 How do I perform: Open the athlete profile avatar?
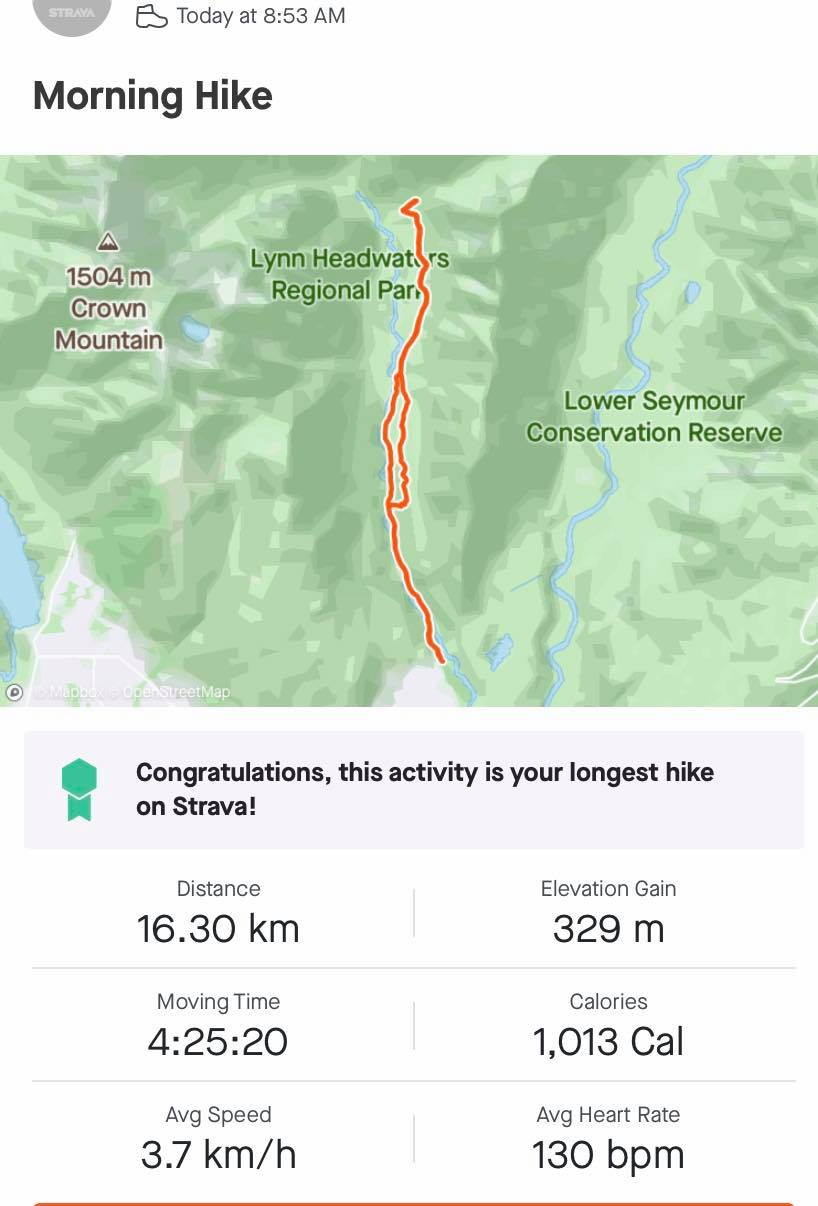pyautogui.click(x=71, y=14)
